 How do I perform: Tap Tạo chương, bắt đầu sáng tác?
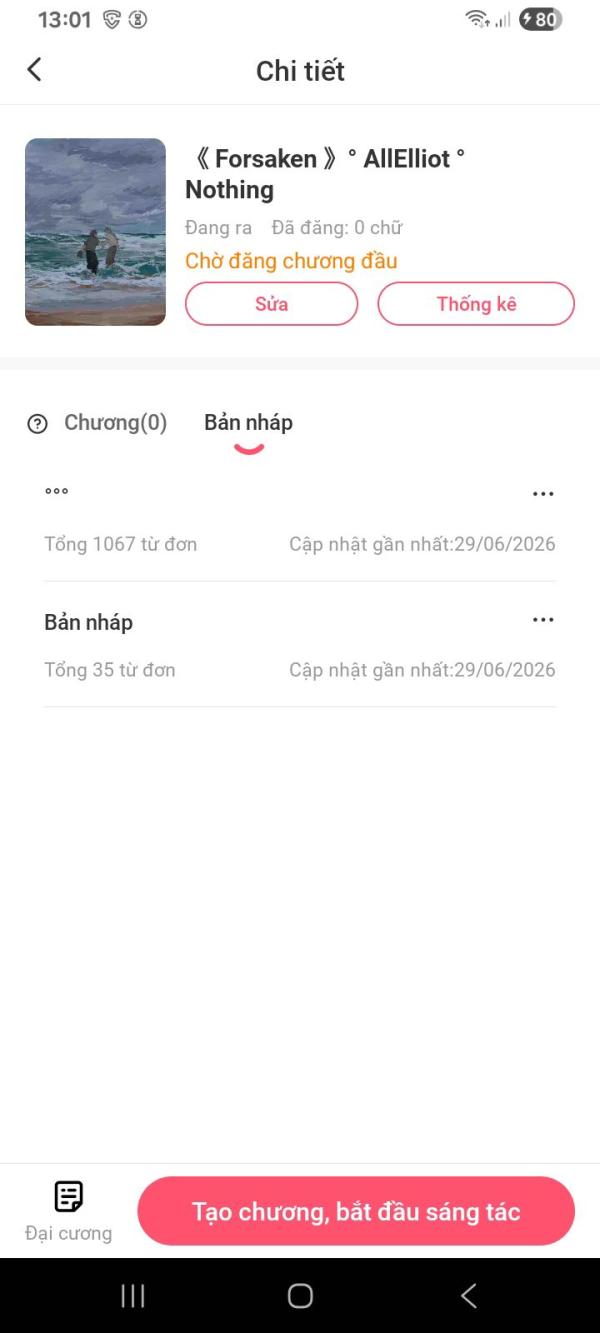[356, 1211]
